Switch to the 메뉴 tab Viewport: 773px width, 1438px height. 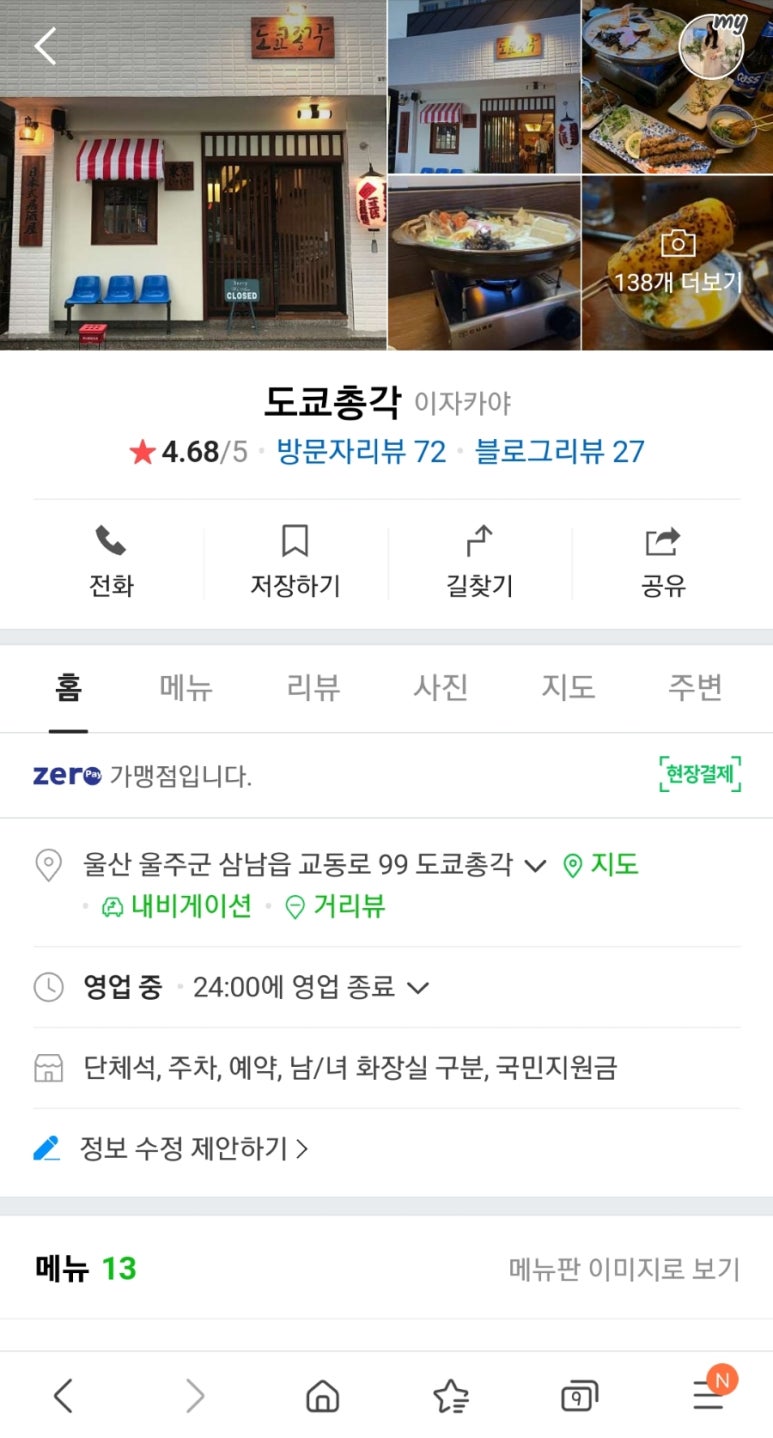(186, 688)
